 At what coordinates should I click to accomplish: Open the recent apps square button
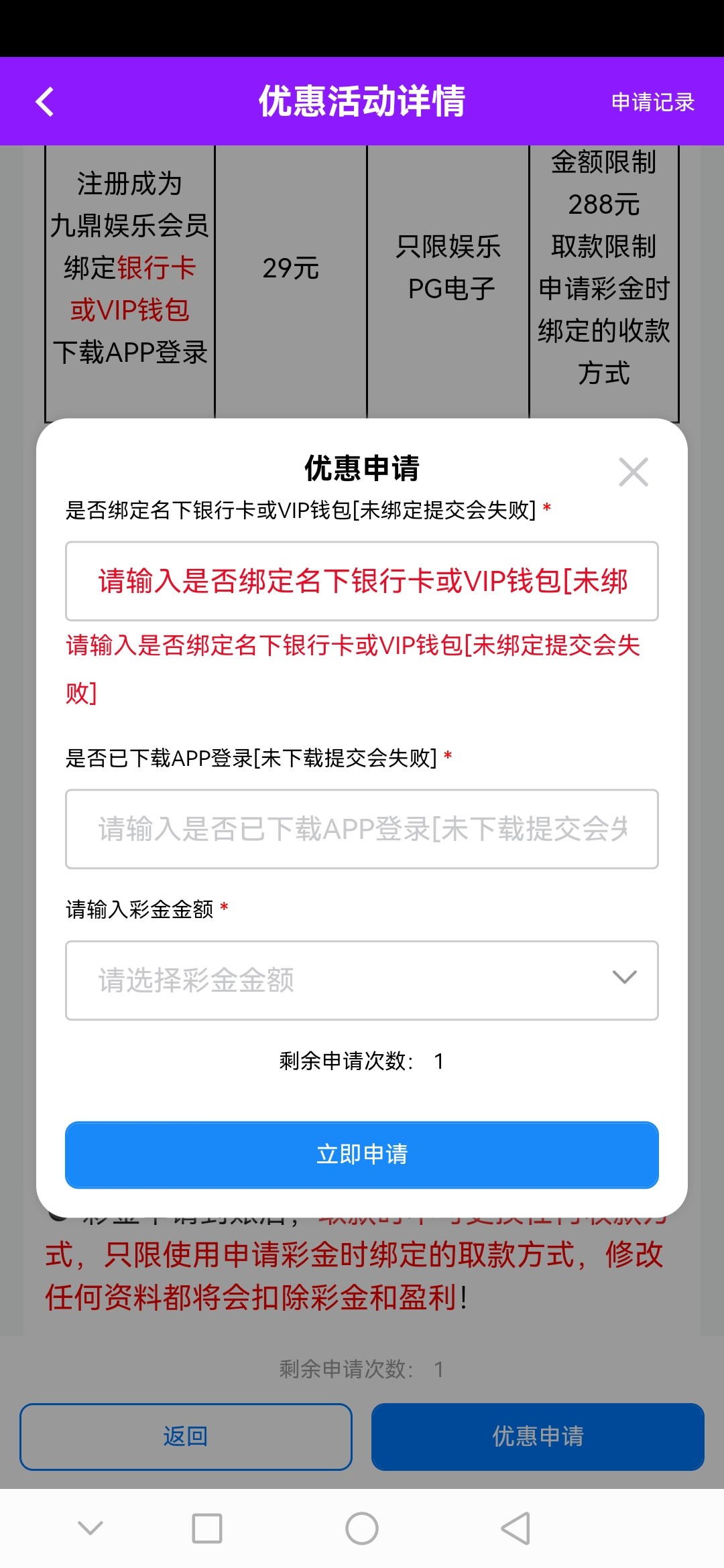[x=207, y=1528]
